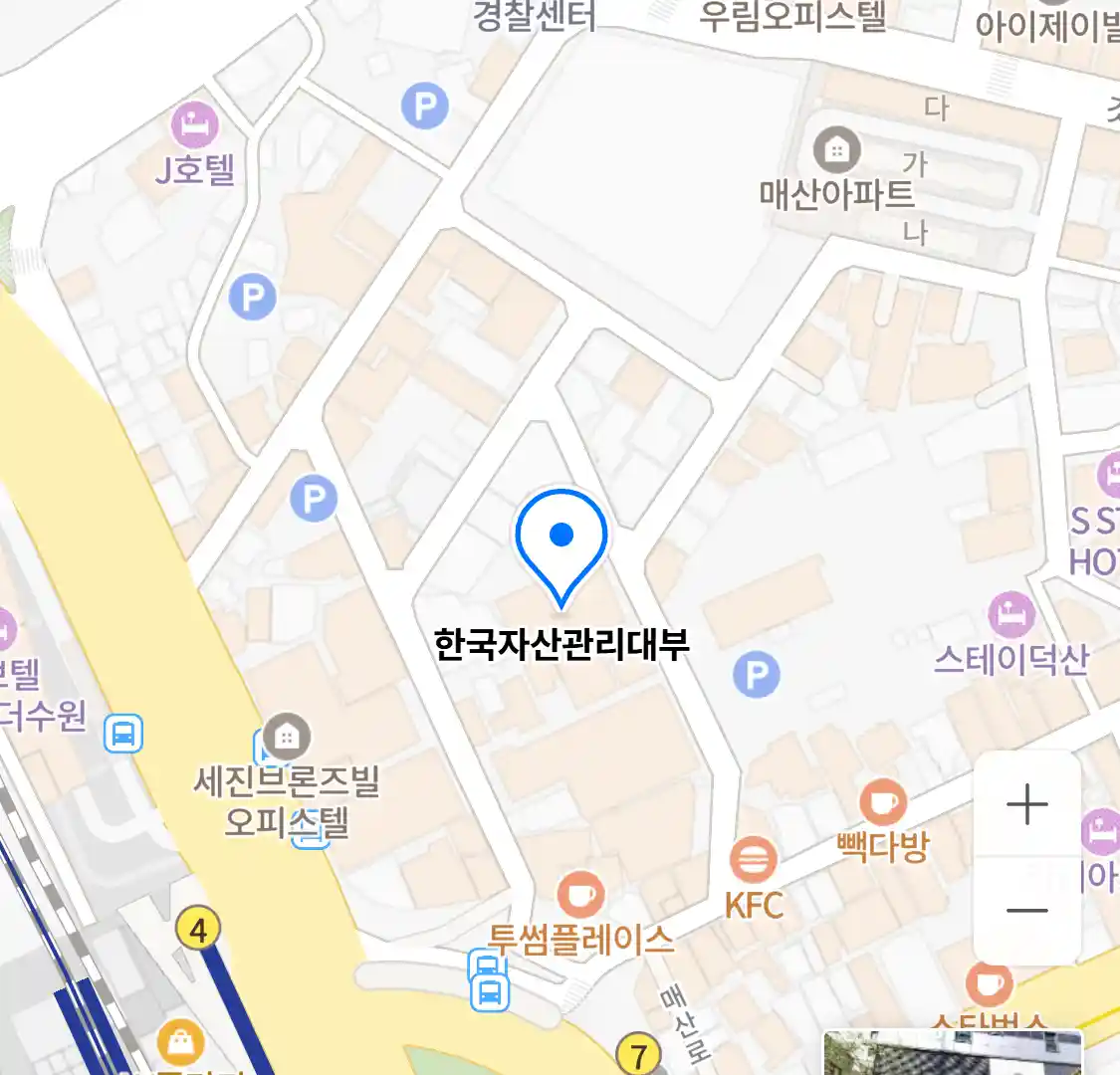Zoom out of the map
The width and height of the screenshot is (1120, 1075).
1026,910
